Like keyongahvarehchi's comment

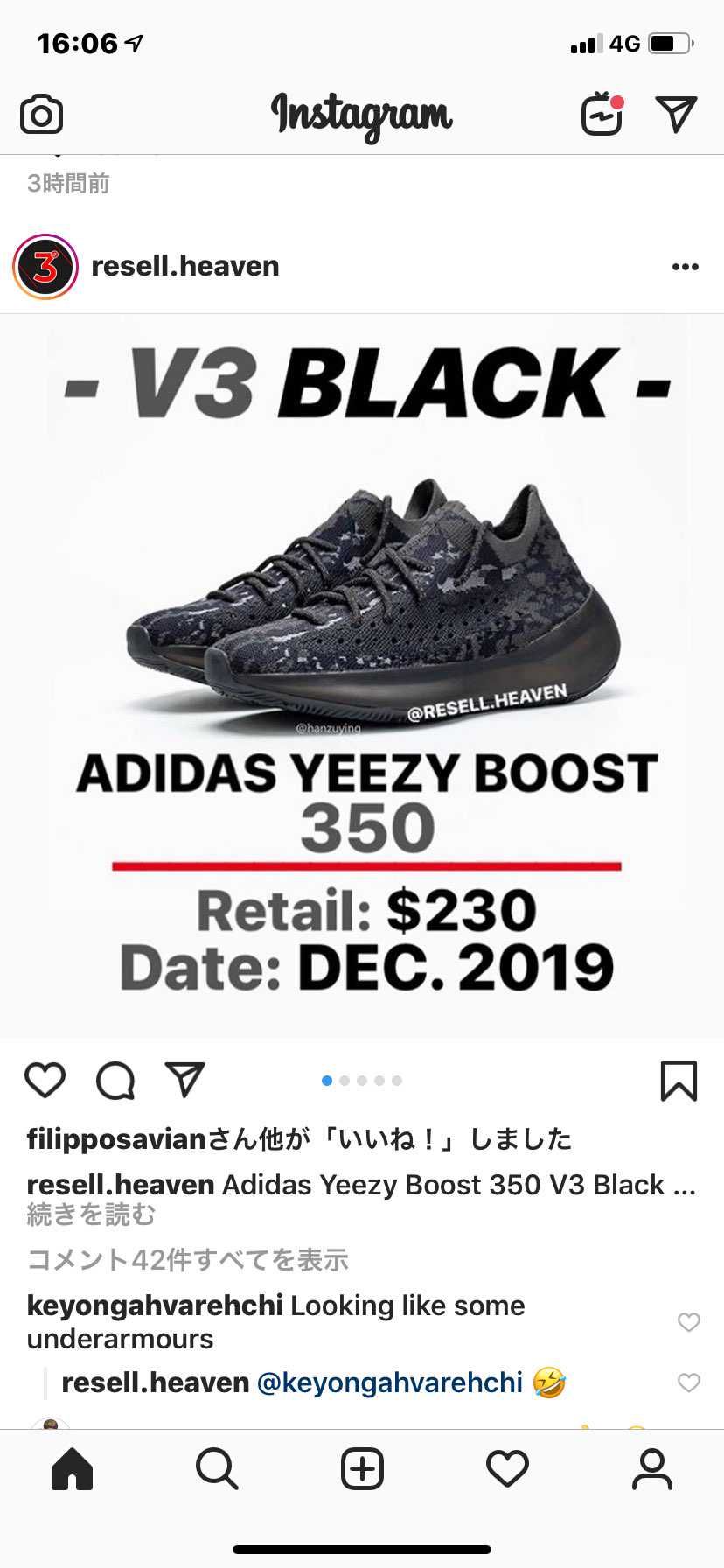(x=689, y=1321)
